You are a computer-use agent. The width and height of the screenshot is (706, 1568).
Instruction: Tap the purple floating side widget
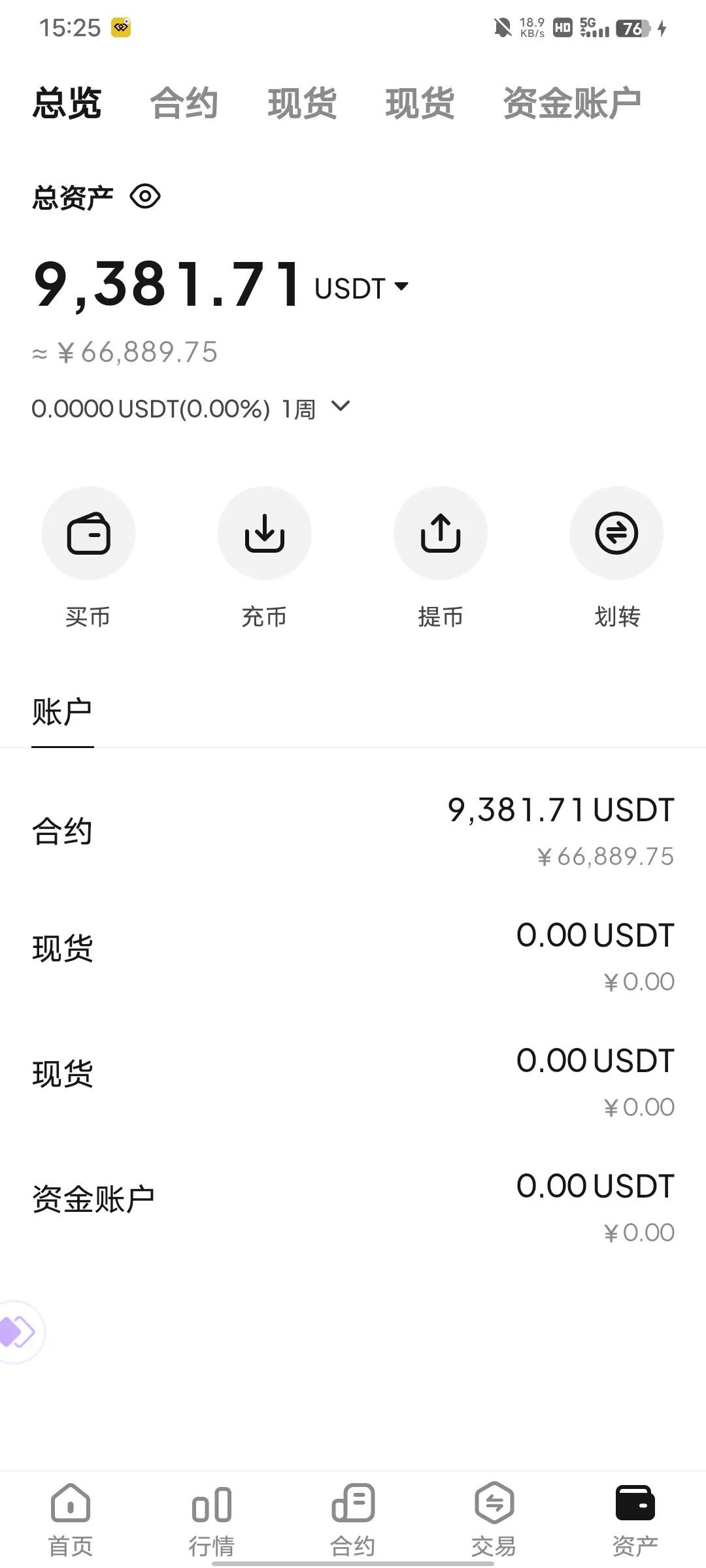(x=18, y=1331)
